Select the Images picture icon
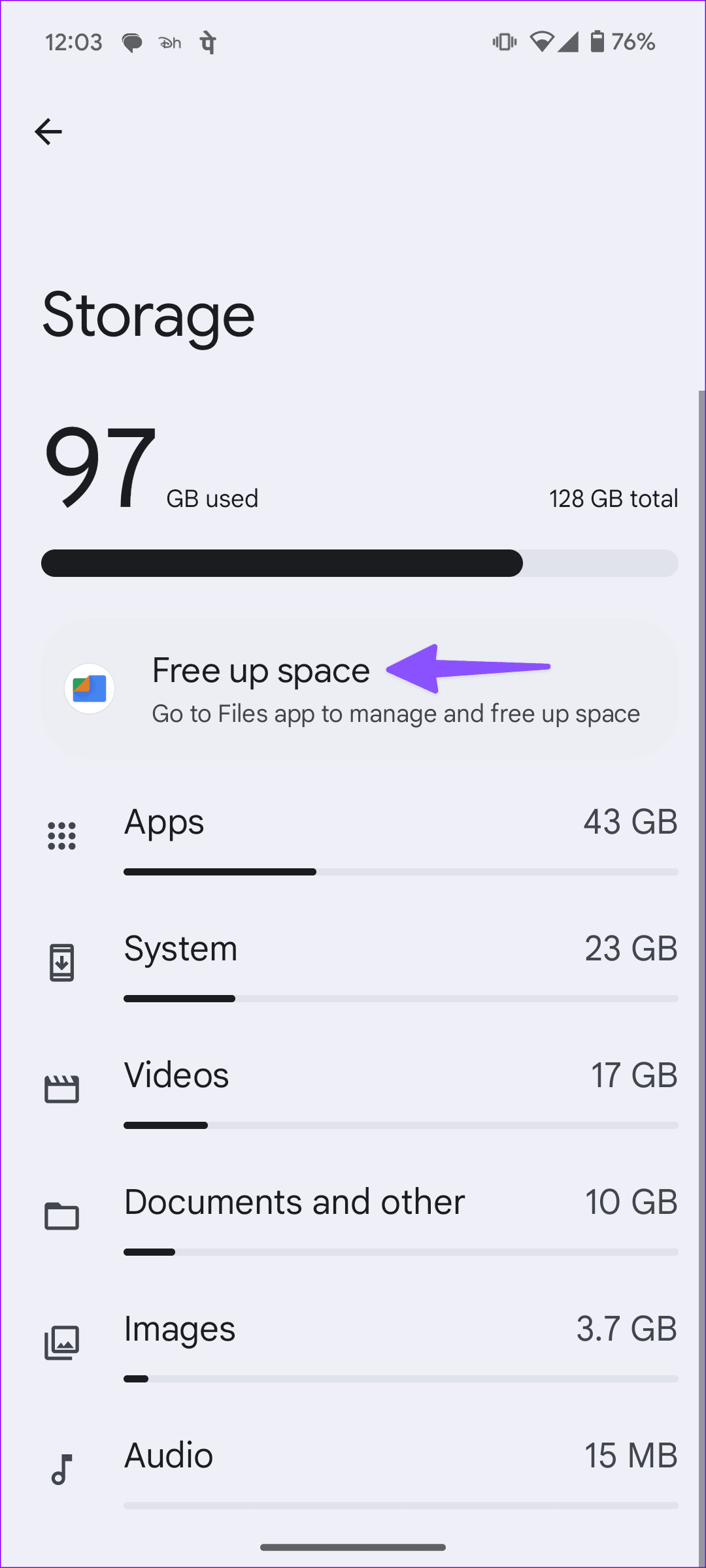The height and width of the screenshot is (1568, 706). (x=61, y=1342)
